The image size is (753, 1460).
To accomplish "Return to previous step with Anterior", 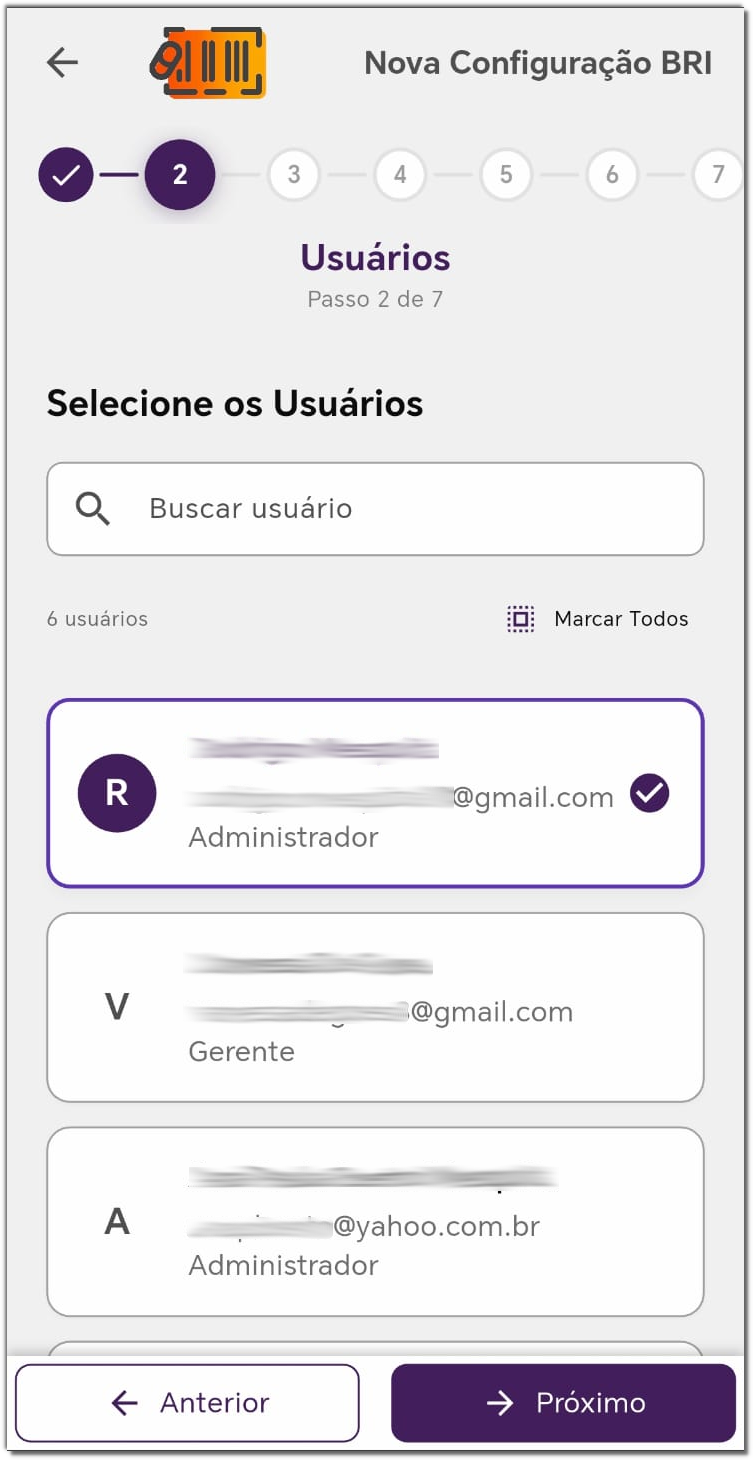I will coord(187,1402).
